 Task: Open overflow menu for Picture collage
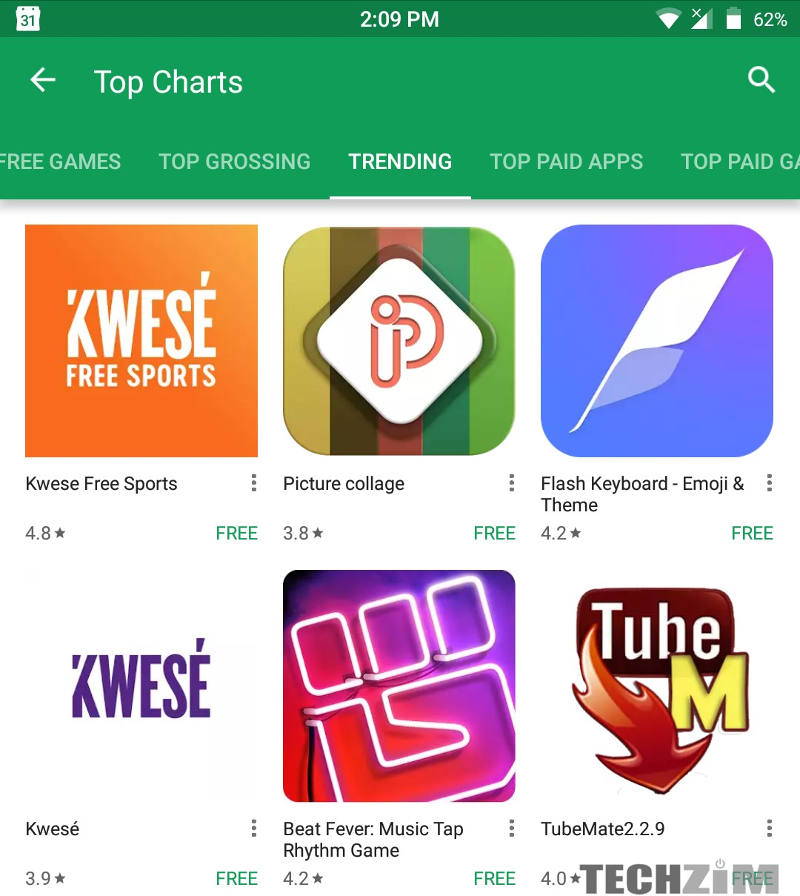[512, 484]
